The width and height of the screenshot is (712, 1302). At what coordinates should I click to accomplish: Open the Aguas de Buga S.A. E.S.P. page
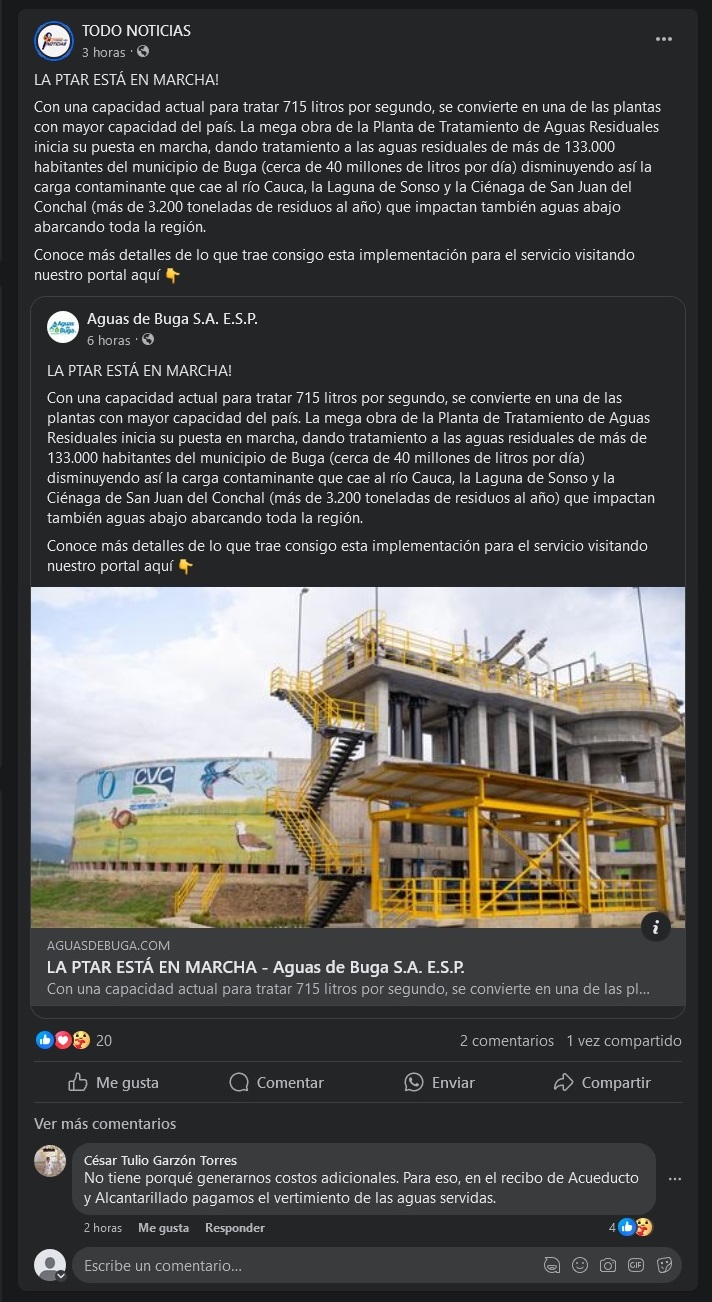click(x=172, y=320)
